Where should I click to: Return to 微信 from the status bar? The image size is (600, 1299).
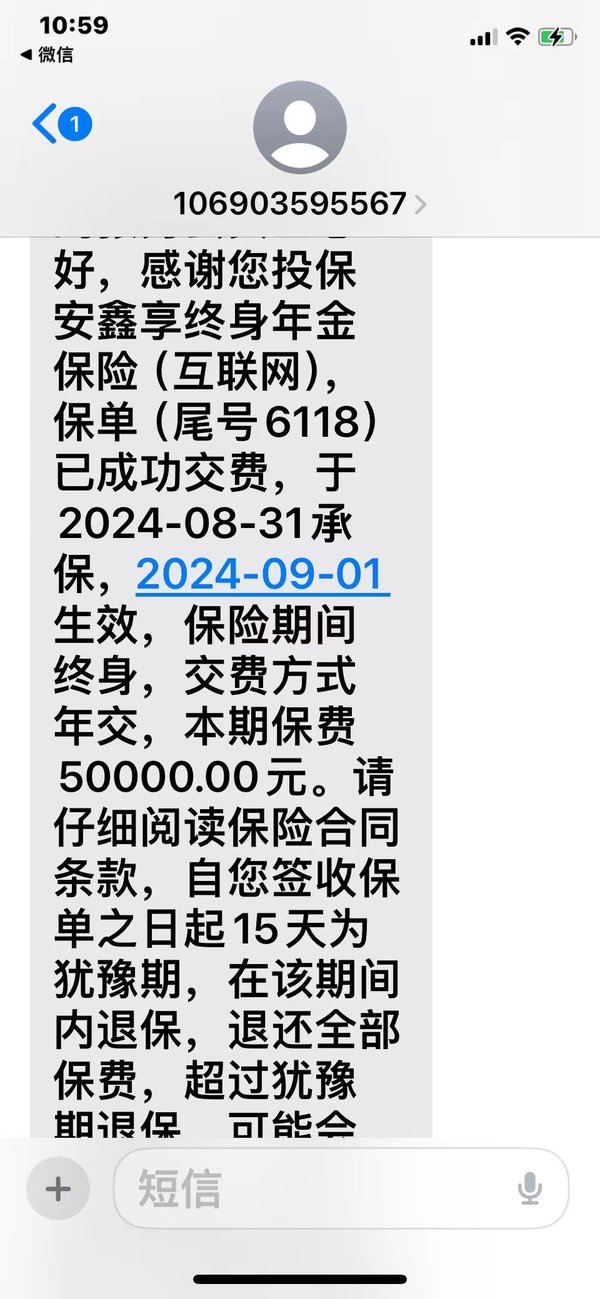tap(47, 55)
